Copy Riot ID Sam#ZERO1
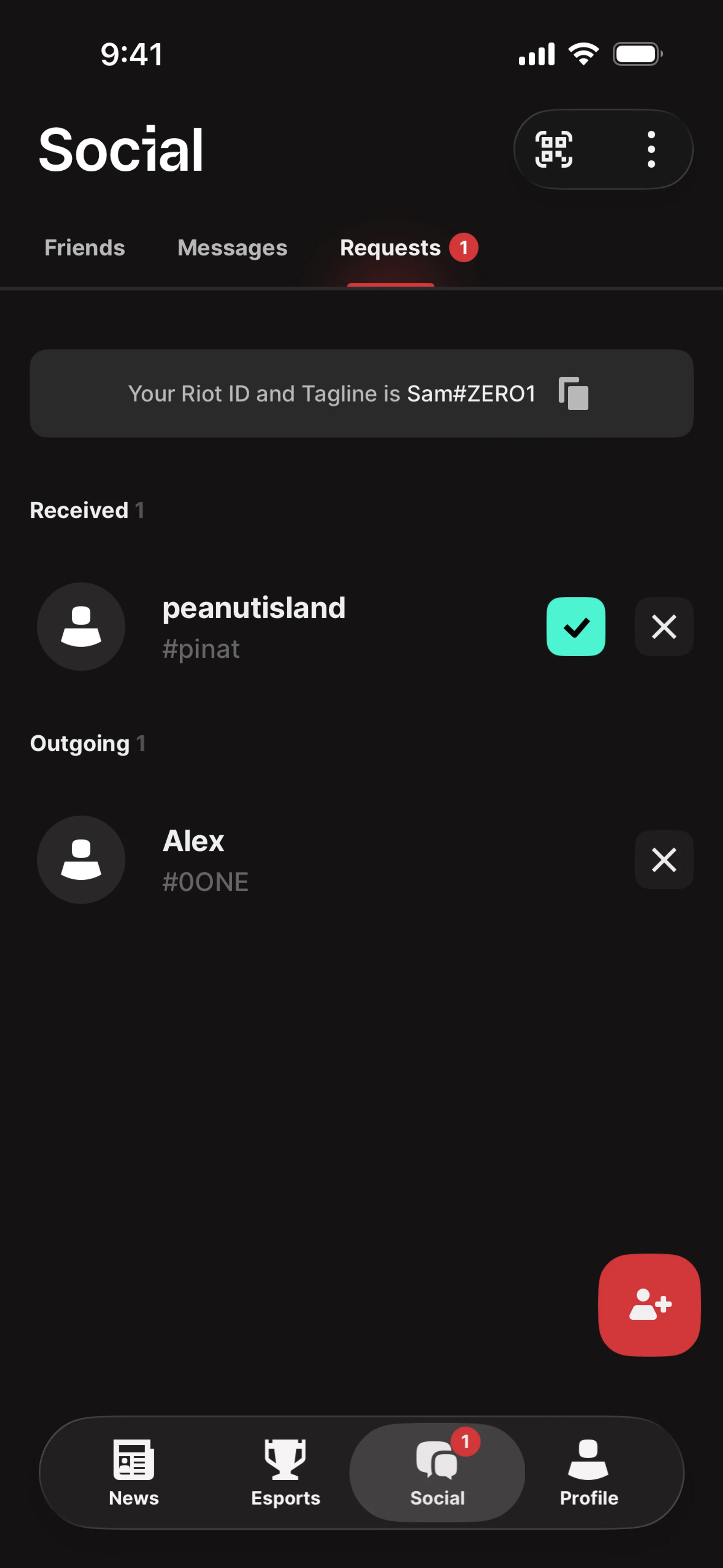Image resolution: width=723 pixels, height=1568 pixels. tap(573, 393)
